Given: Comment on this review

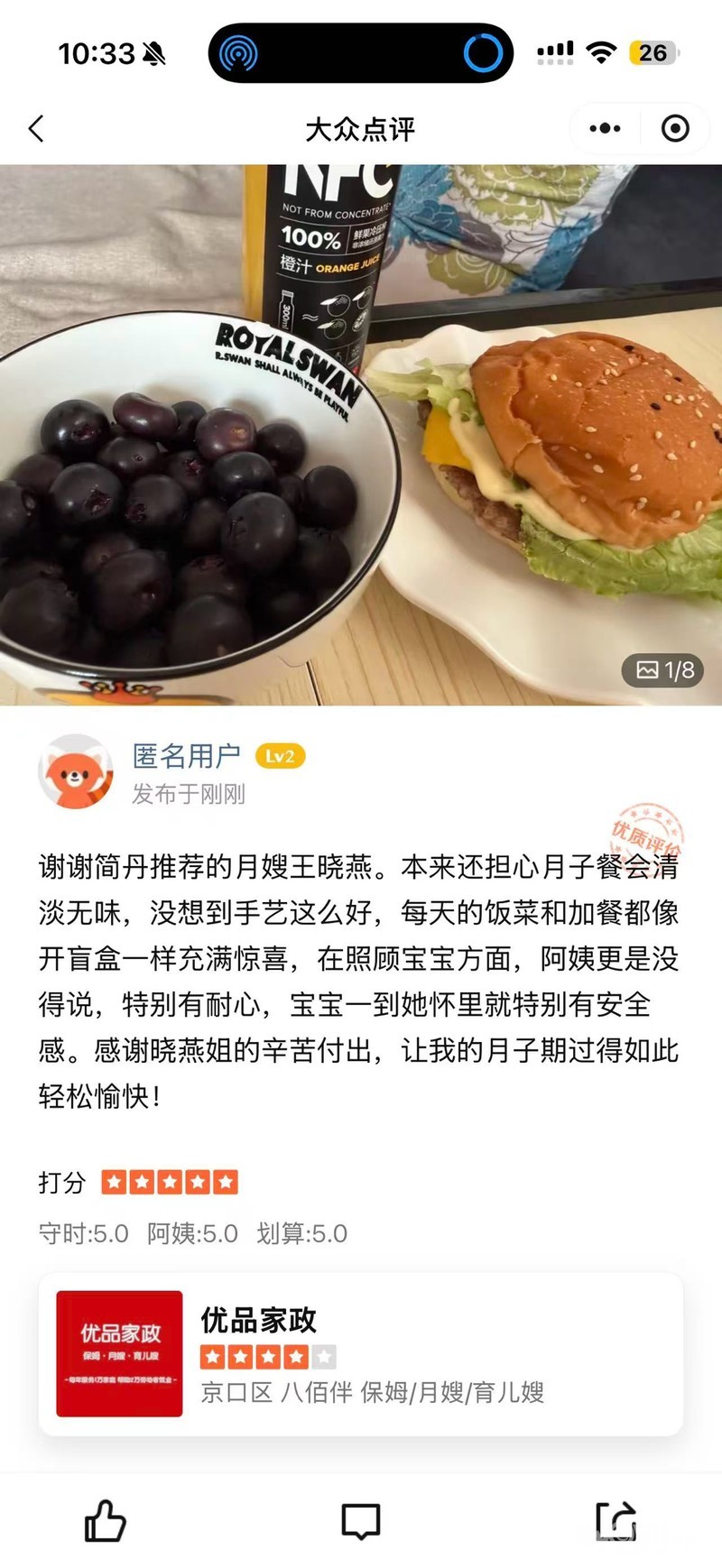Looking at the screenshot, I should pyautogui.click(x=361, y=1521).
